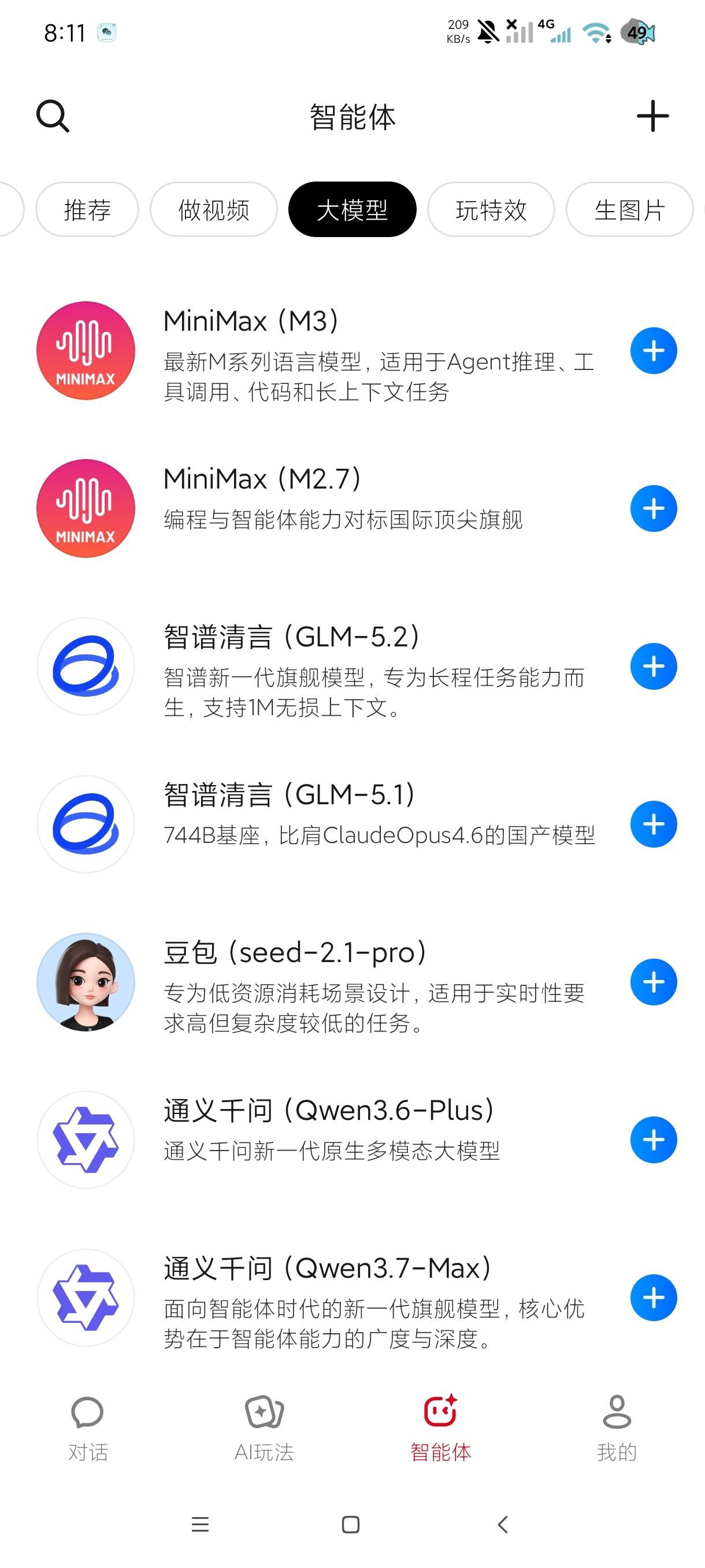Tap the plus icon to create agent
This screenshot has width=705, height=1568.
tap(652, 116)
